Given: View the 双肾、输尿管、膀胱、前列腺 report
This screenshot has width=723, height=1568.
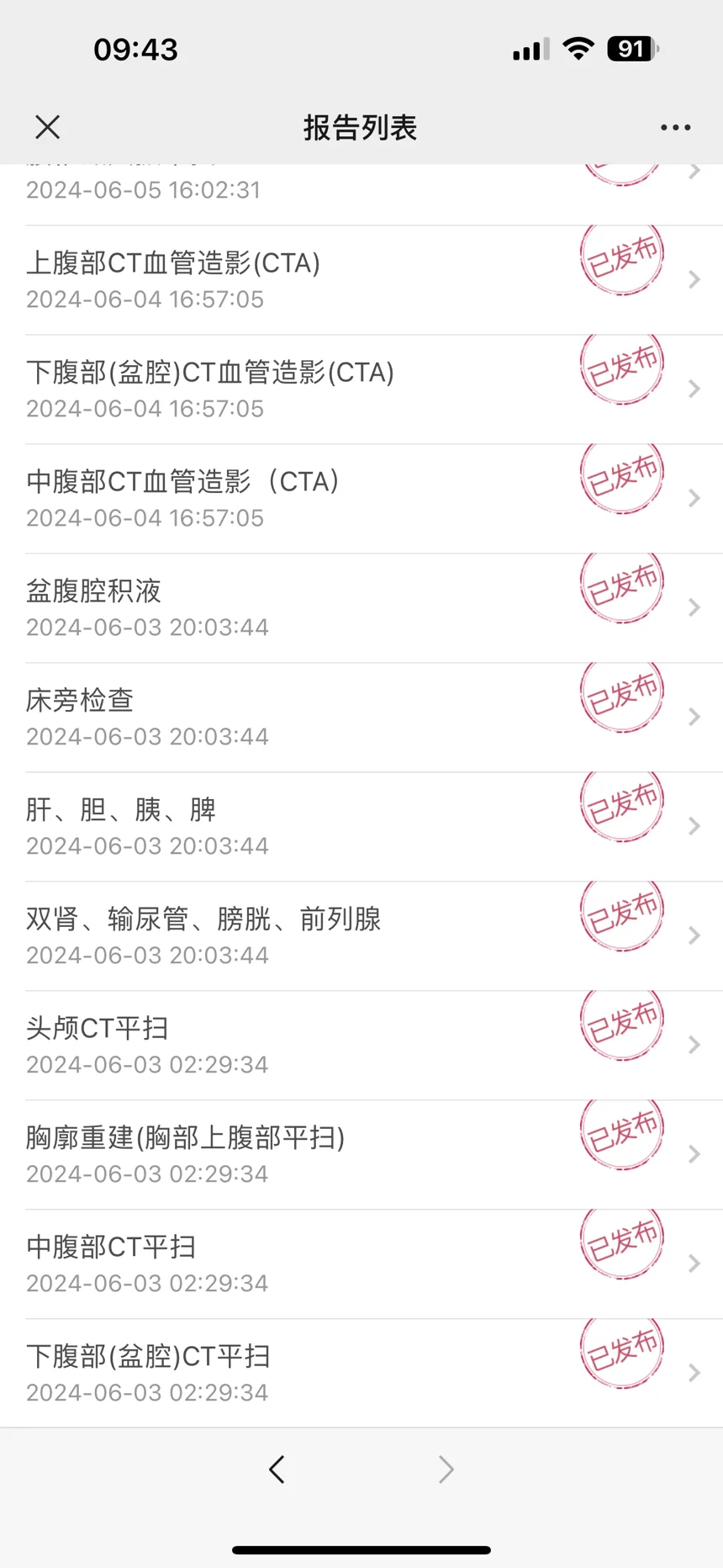Looking at the screenshot, I should pyautogui.click(x=361, y=936).
